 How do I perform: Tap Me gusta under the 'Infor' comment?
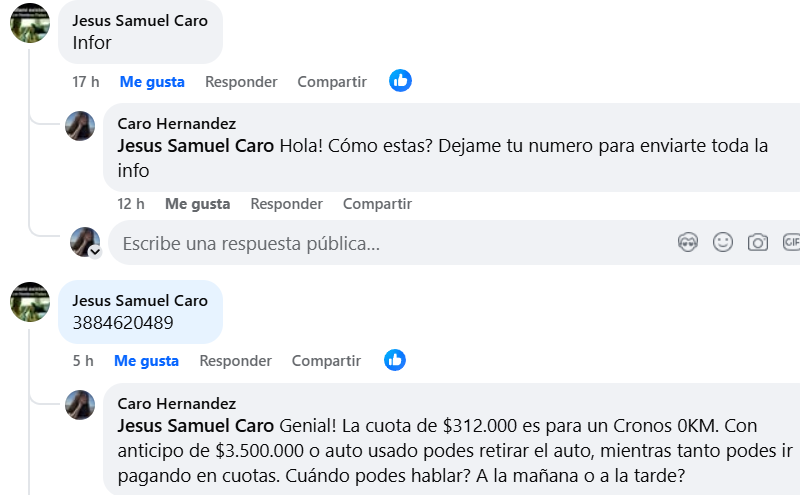click(x=152, y=81)
